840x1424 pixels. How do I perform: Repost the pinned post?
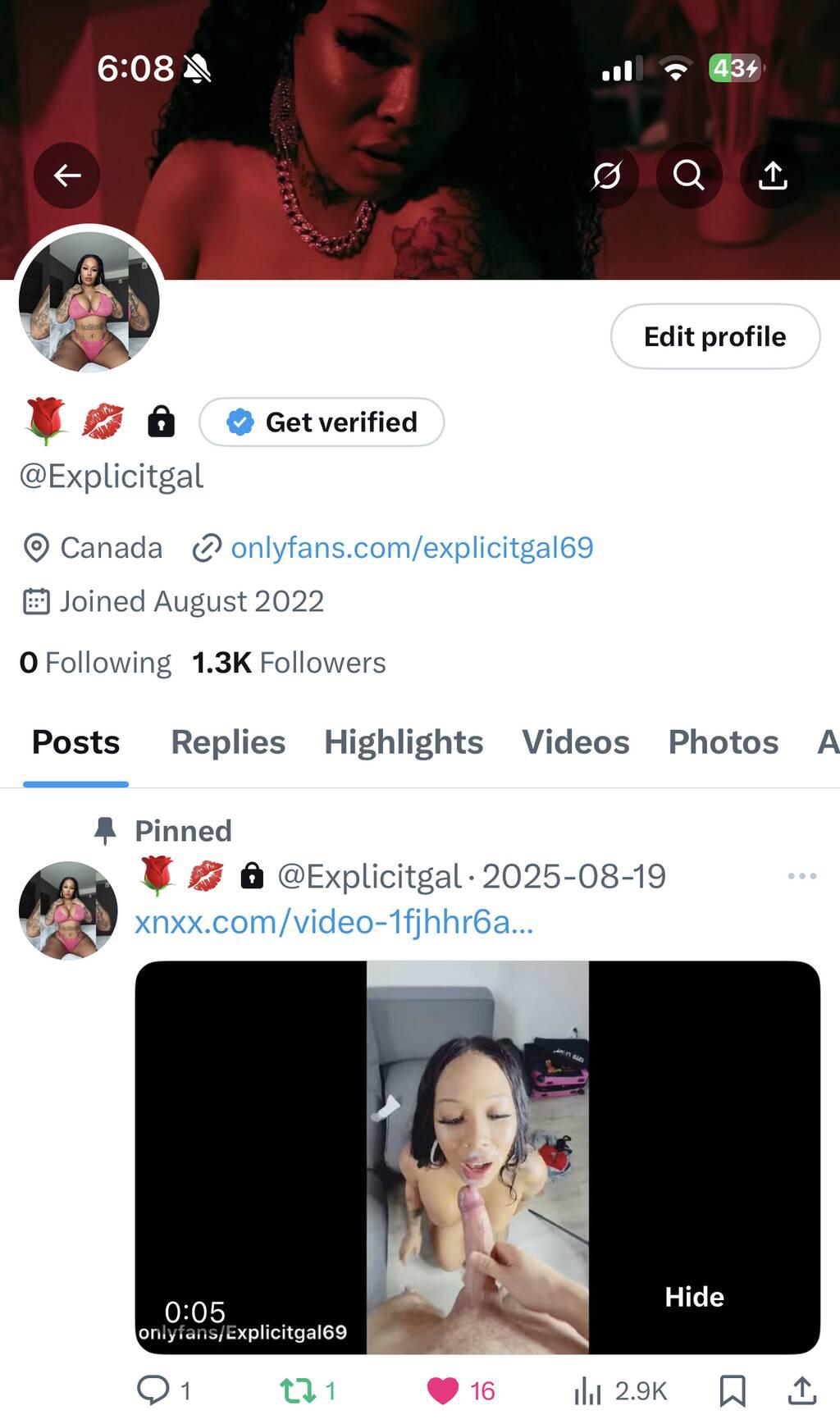coord(298,1390)
